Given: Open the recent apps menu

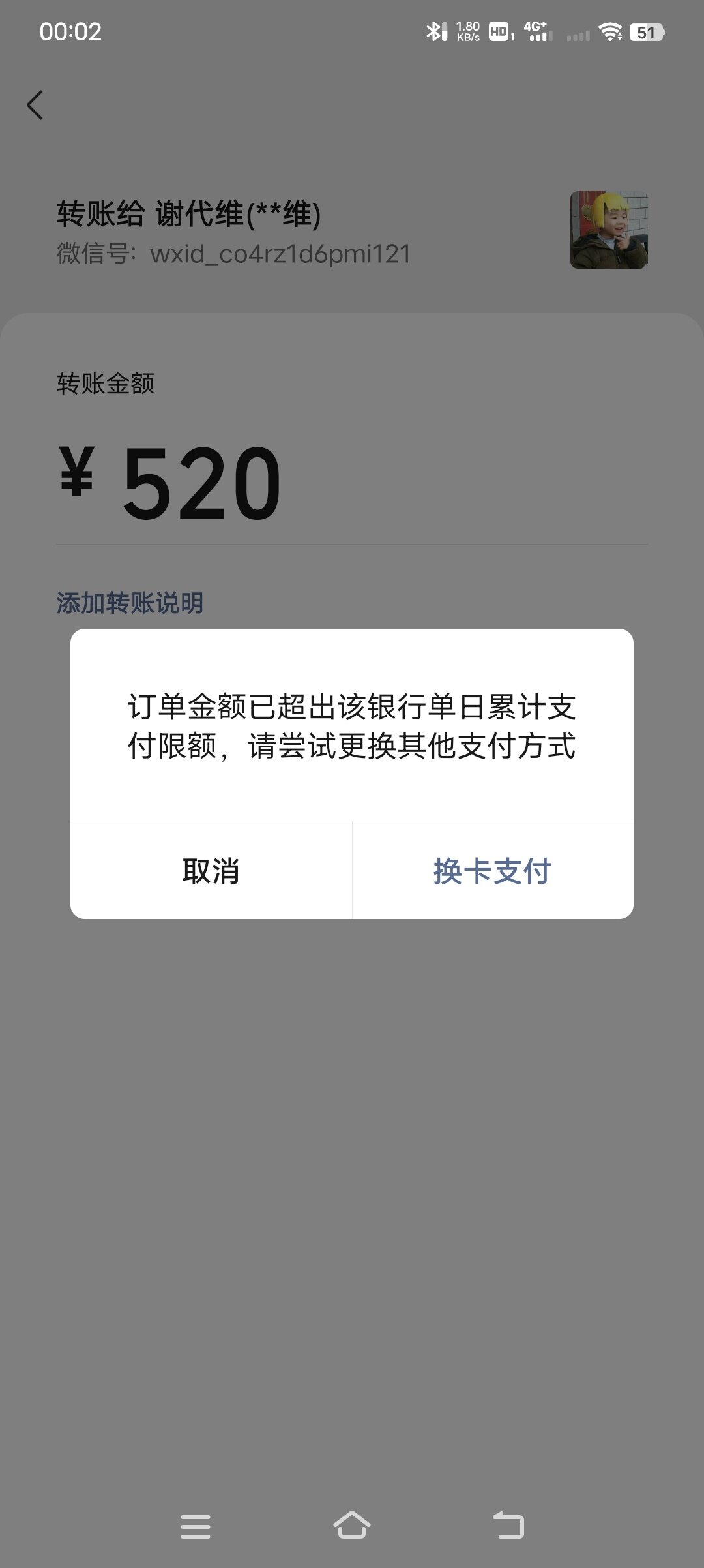Looking at the screenshot, I should pos(196,1526).
